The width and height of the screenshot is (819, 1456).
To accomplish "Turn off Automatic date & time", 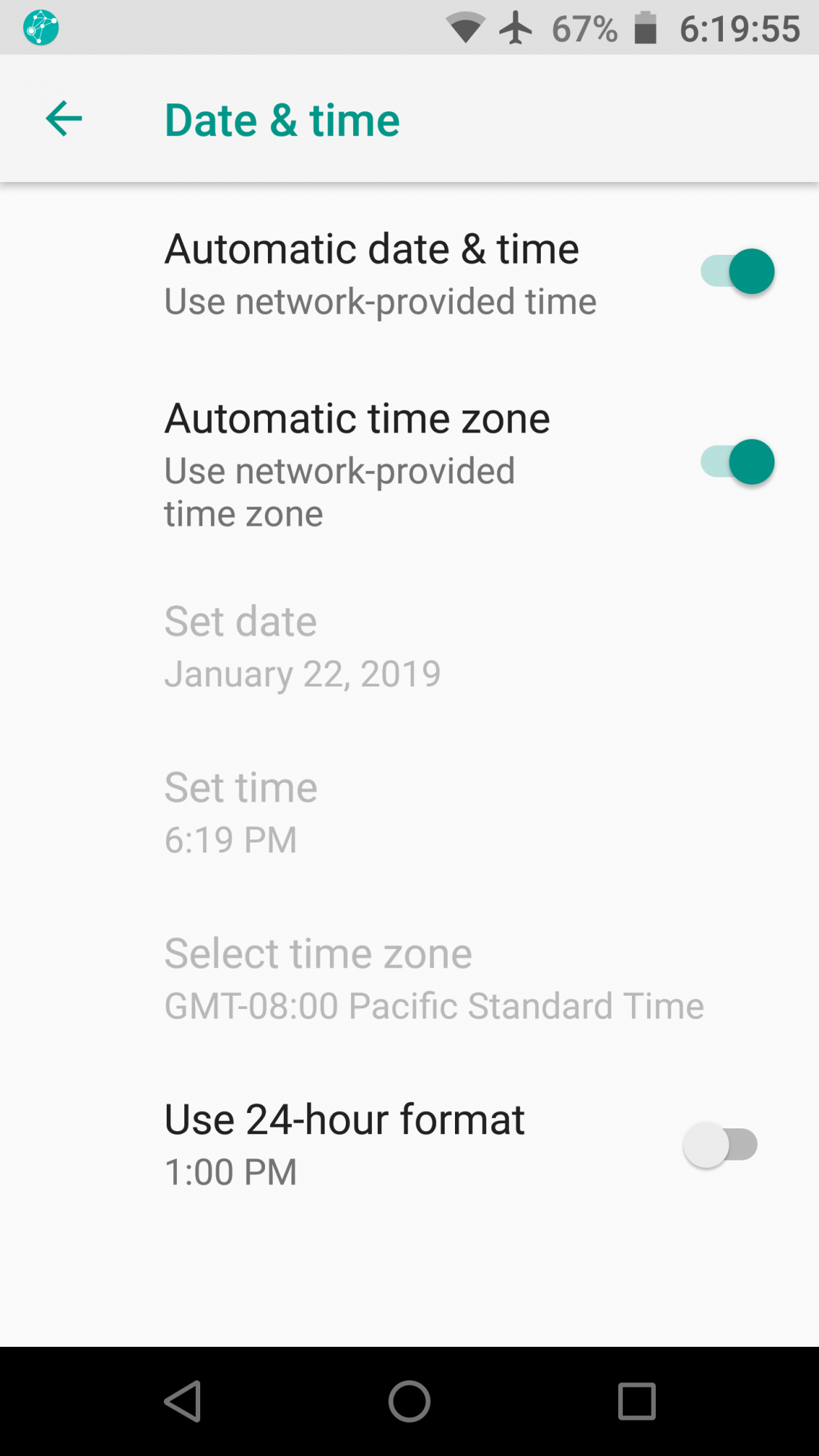I will (737, 272).
